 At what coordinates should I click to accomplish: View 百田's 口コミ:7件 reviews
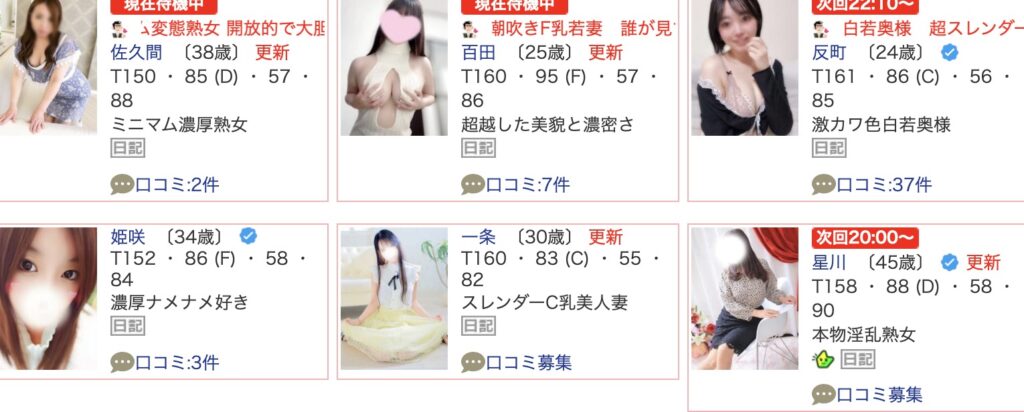point(516,185)
